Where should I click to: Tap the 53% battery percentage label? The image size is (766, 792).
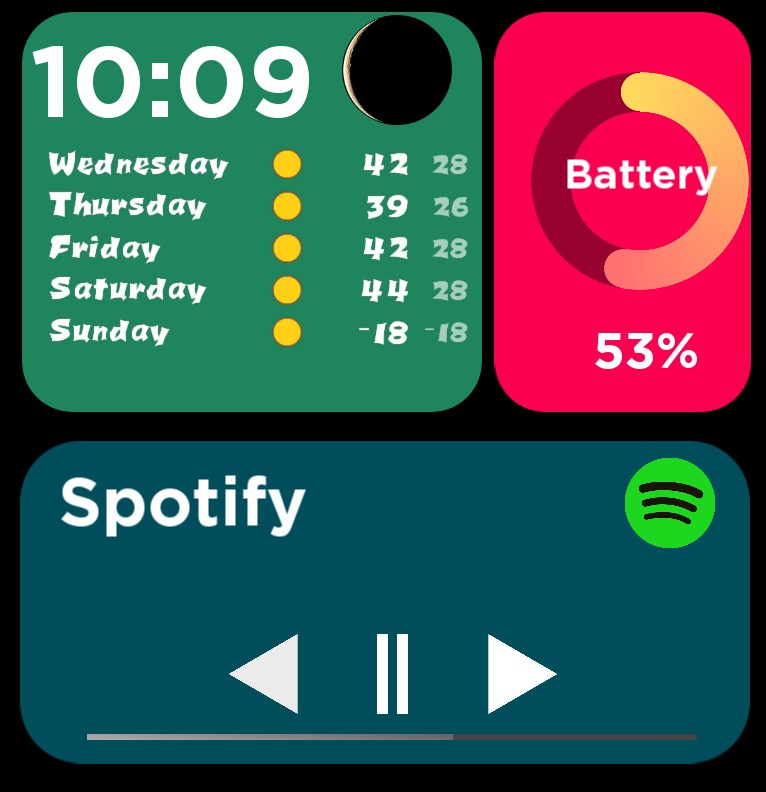[648, 352]
